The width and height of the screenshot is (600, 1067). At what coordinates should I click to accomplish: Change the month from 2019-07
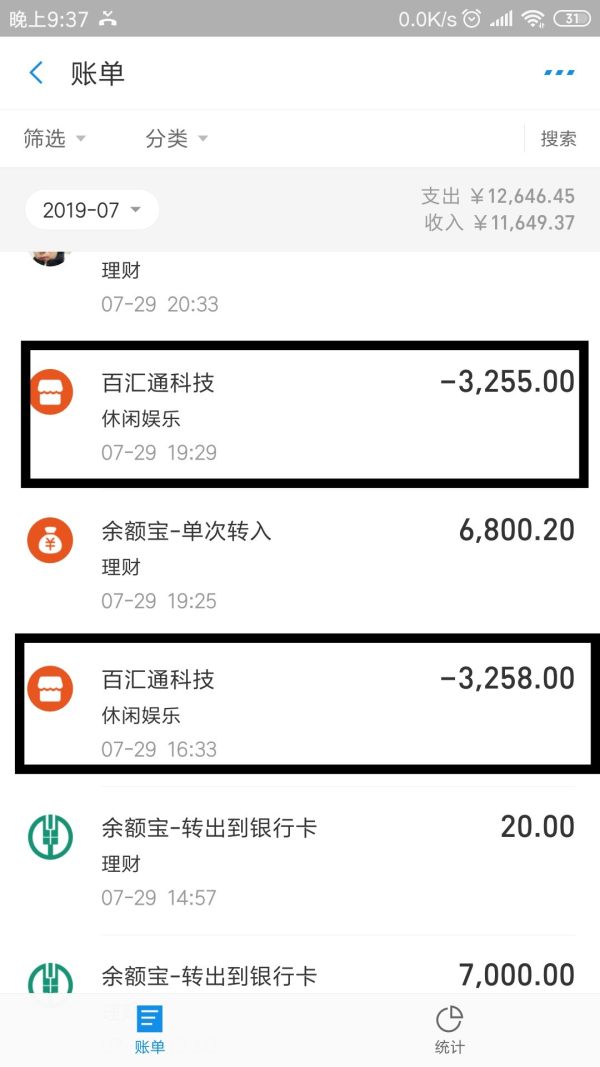tap(91, 210)
